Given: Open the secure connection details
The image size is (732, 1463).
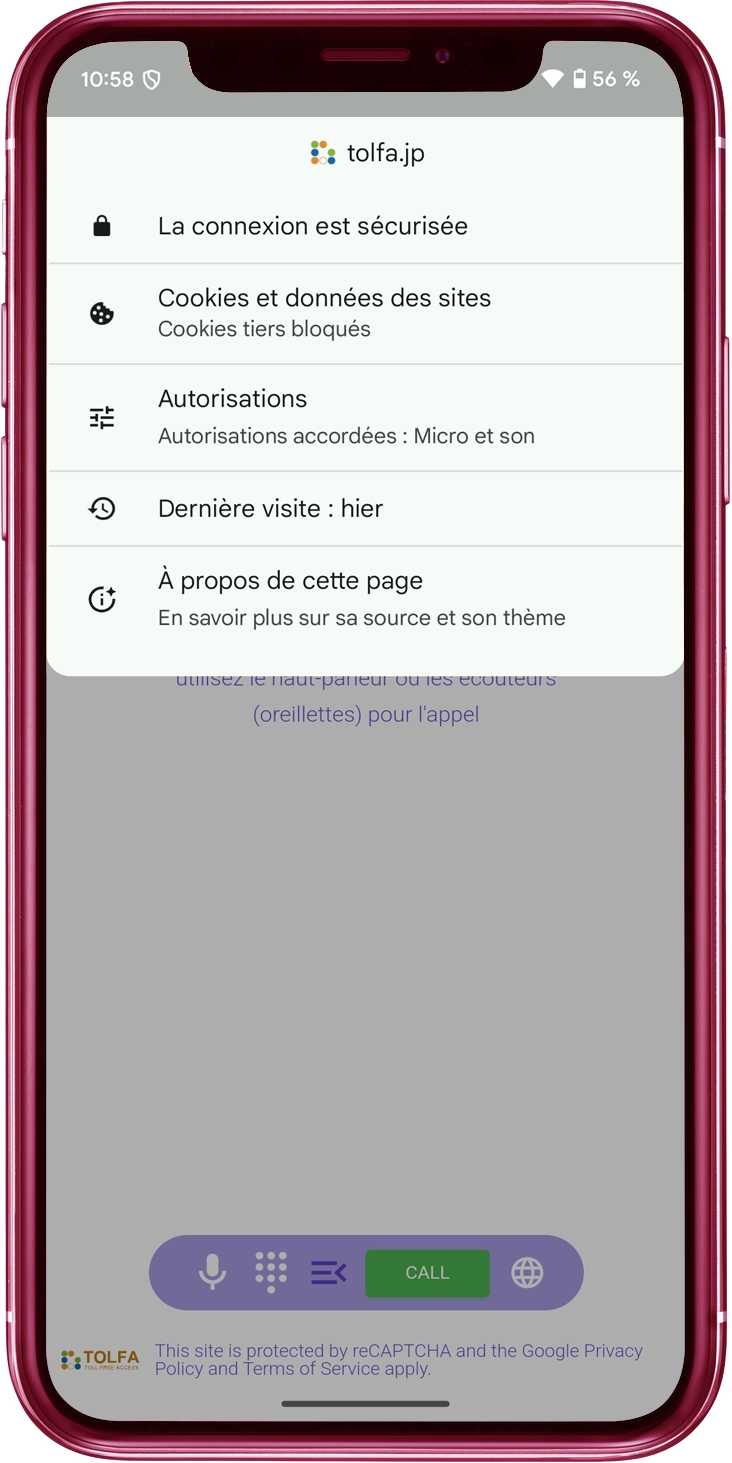Looking at the screenshot, I should coord(312,227).
